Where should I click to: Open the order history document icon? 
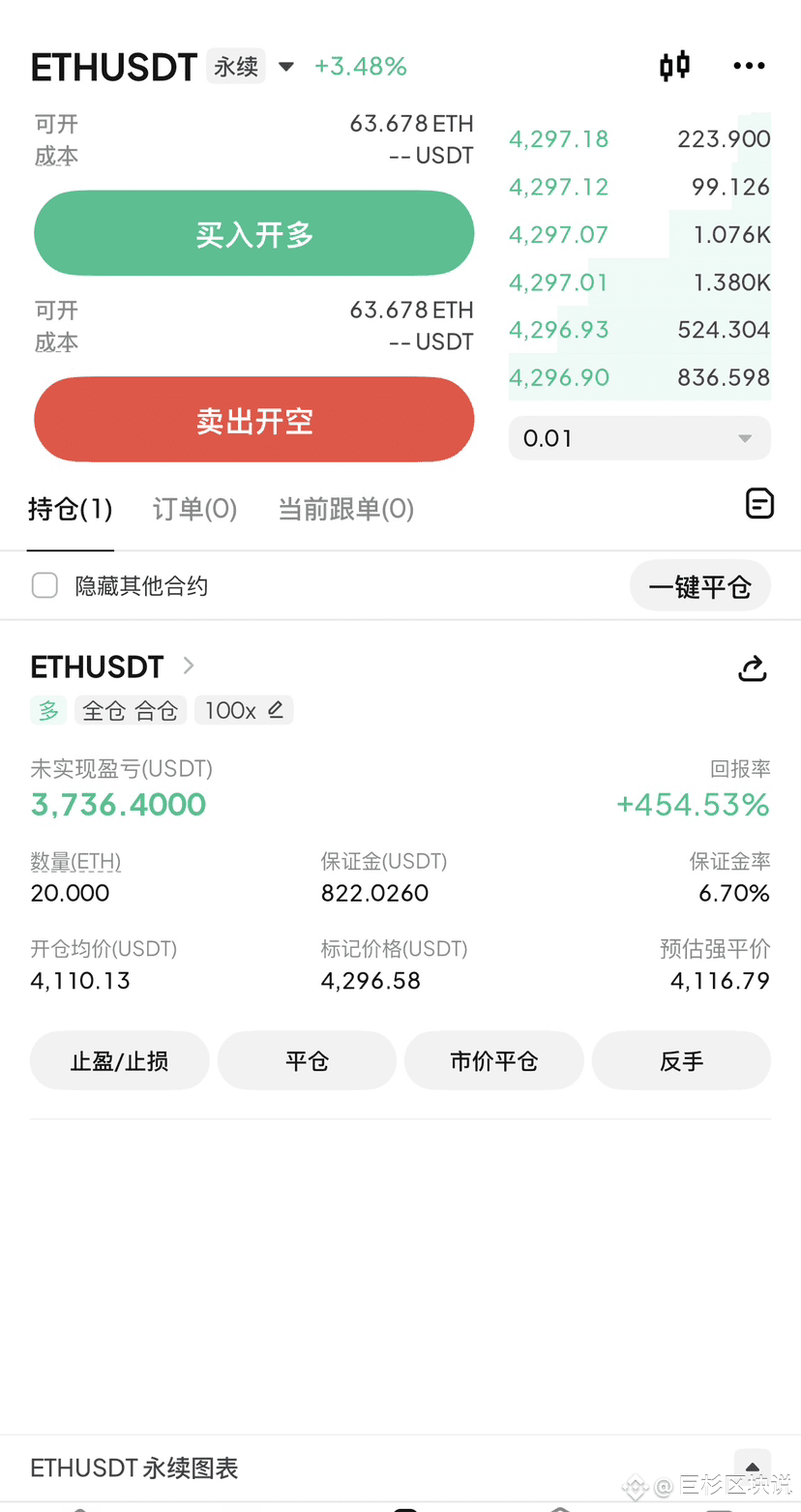coord(759,503)
